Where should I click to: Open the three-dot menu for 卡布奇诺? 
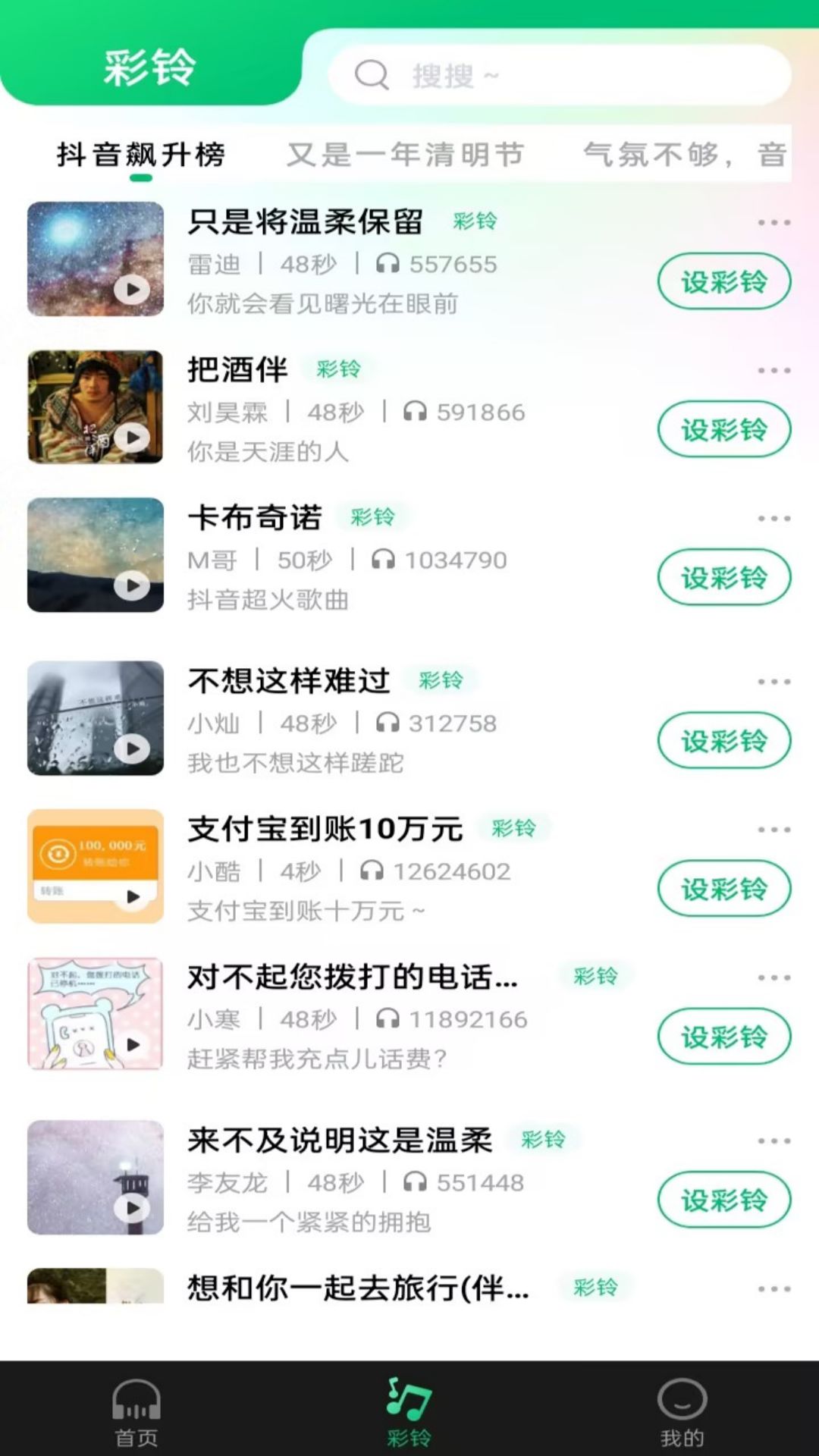click(x=773, y=519)
